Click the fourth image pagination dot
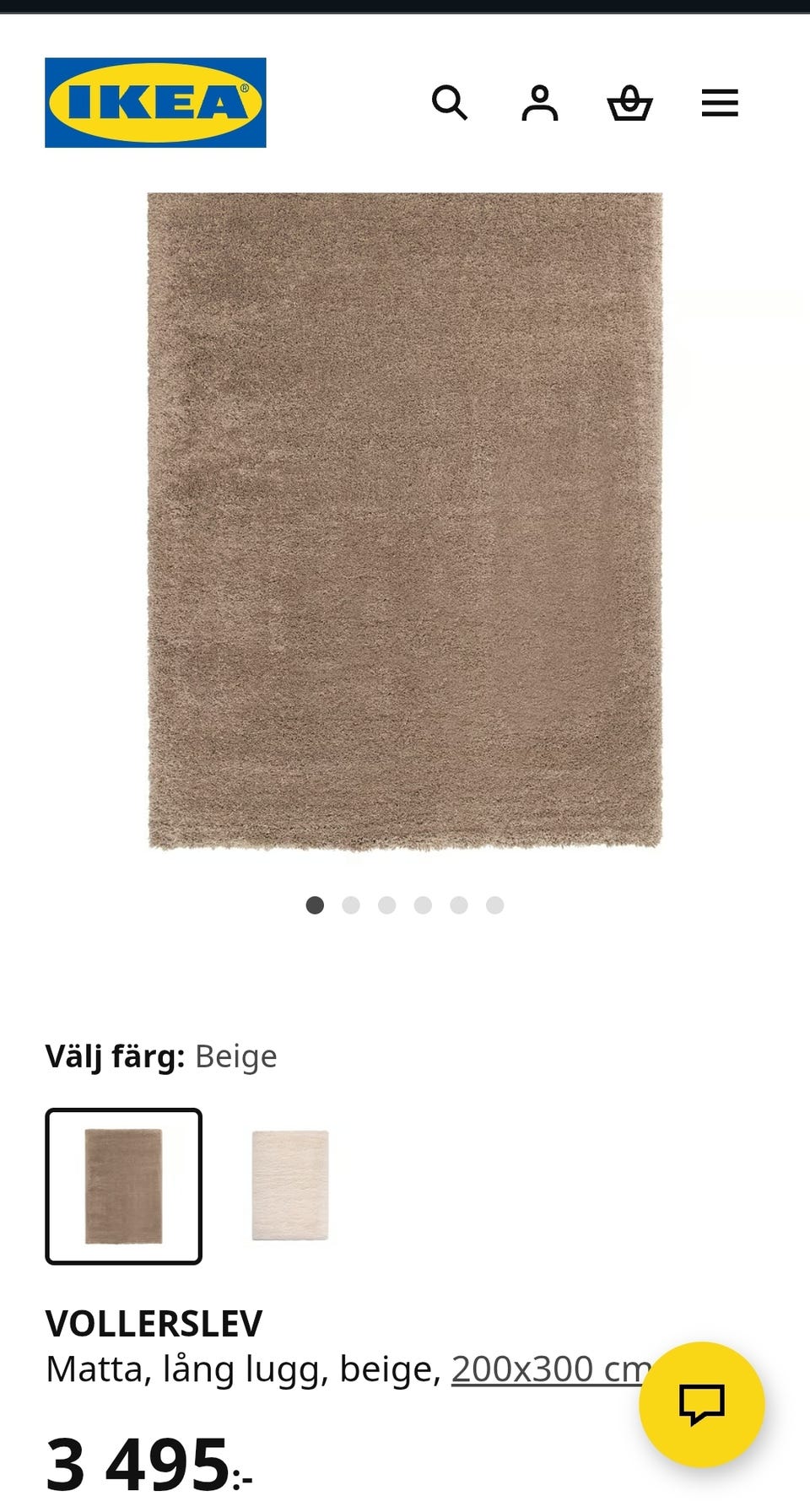Viewport: 810px width, 1512px height. click(424, 904)
